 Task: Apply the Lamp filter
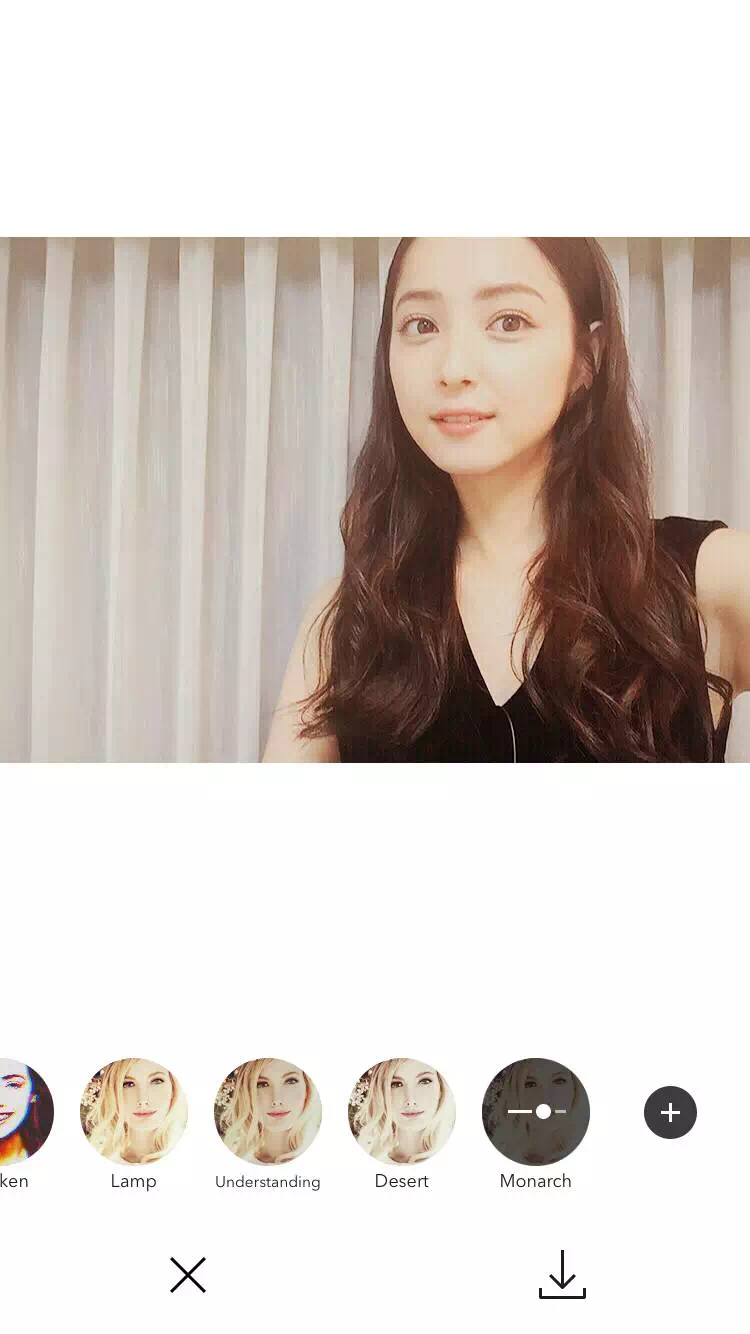[133, 1112]
